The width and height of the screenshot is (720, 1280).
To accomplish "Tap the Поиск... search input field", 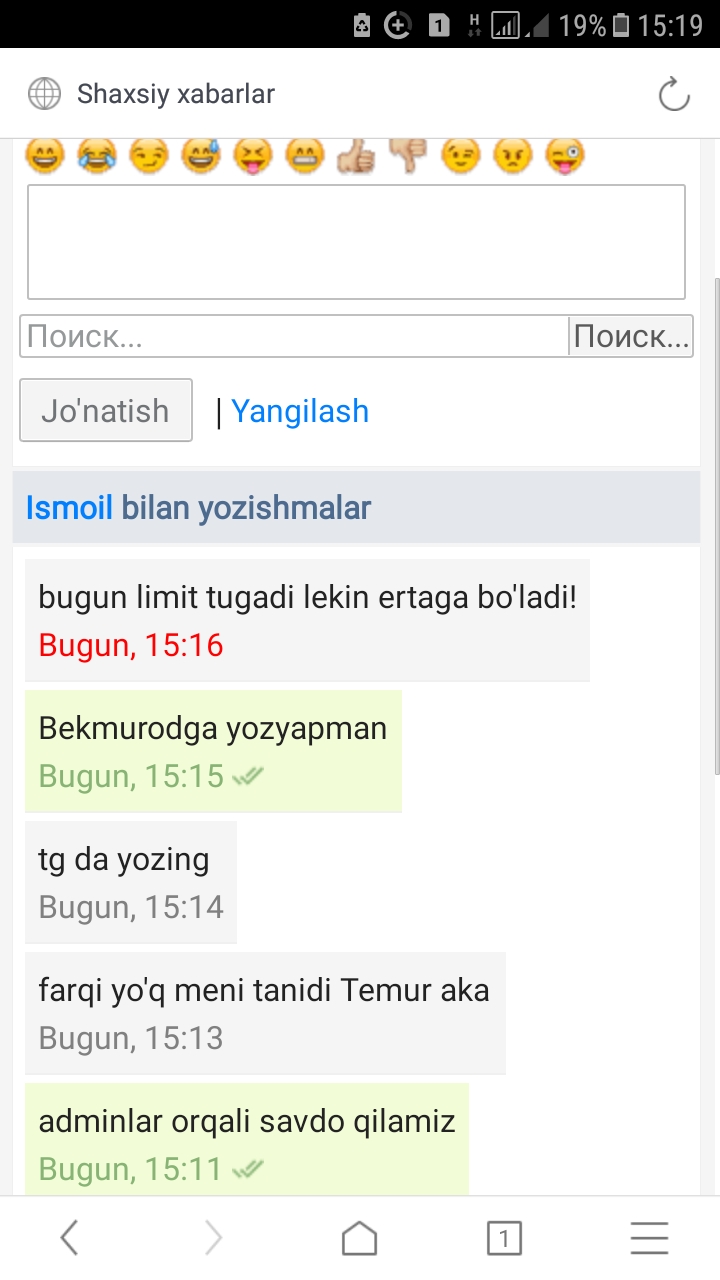I will tap(294, 336).
